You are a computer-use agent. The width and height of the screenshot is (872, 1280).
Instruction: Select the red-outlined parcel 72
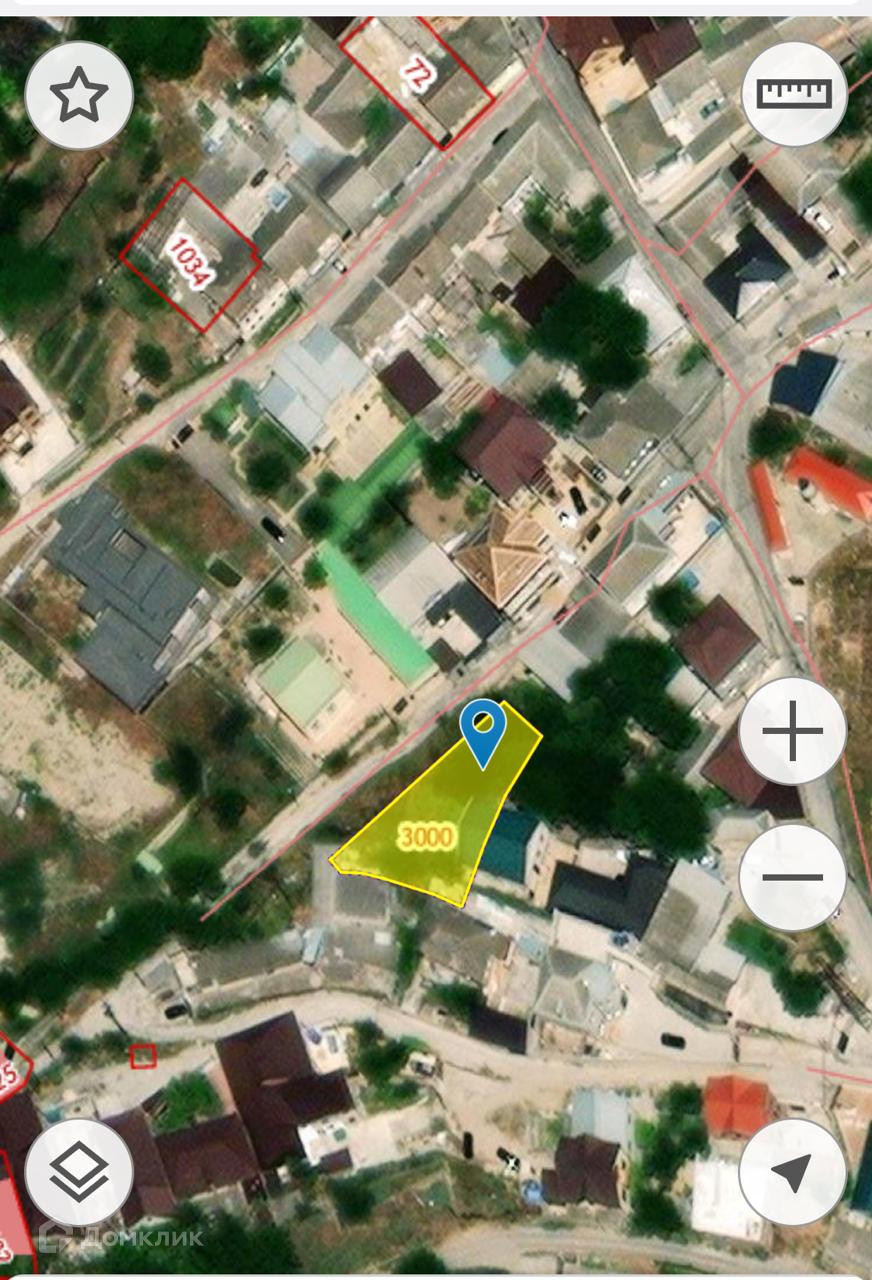coord(417,78)
